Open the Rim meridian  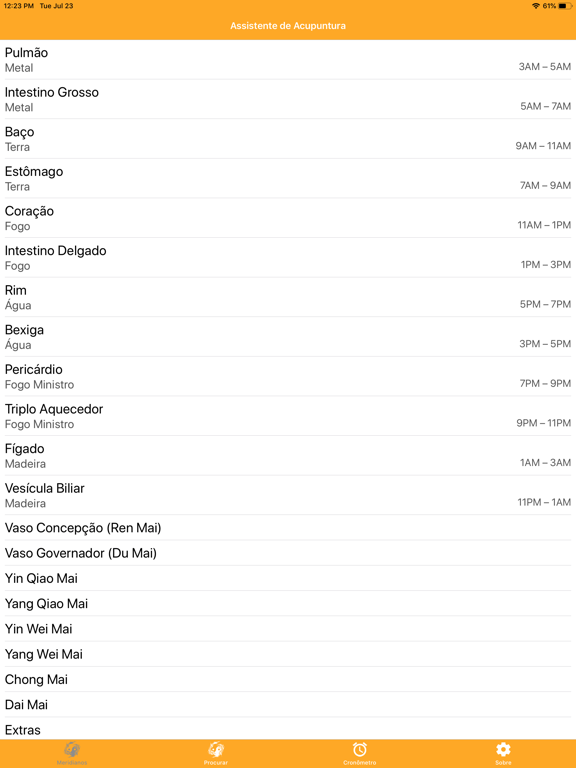click(x=288, y=298)
